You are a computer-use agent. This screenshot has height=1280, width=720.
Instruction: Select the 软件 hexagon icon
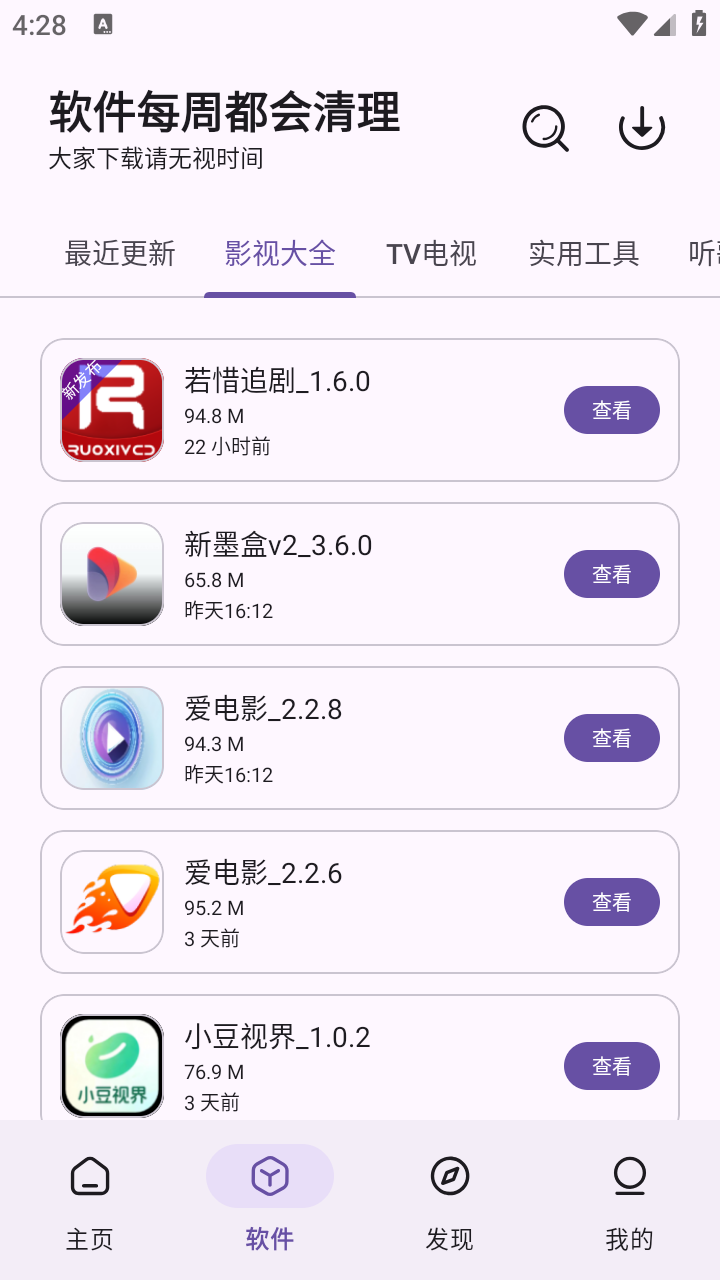tap(270, 1177)
